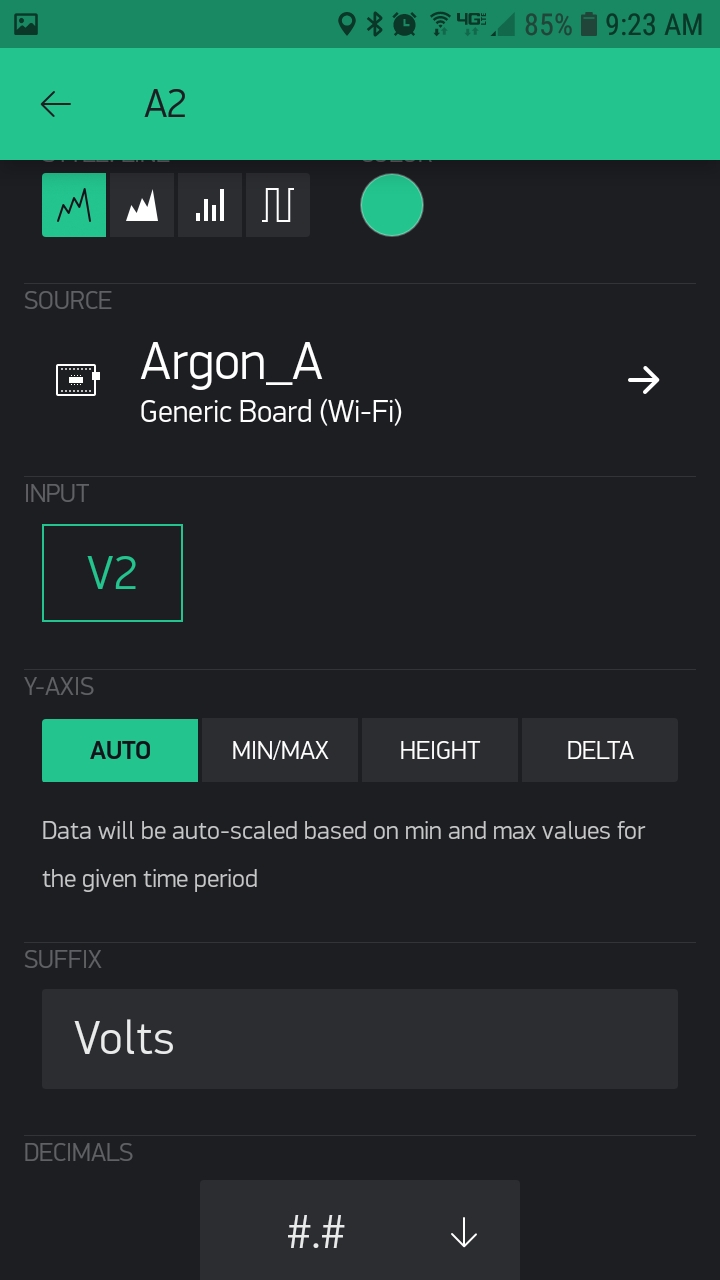Open the #.# decimals dropdown
Screen dimensions: 720x1280
coord(360,1232)
